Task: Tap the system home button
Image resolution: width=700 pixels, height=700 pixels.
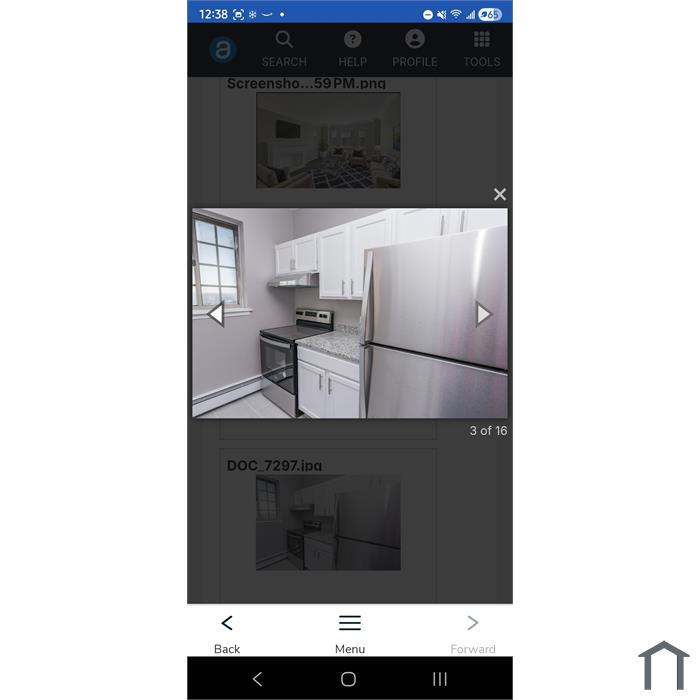Action: (x=348, y=679)
